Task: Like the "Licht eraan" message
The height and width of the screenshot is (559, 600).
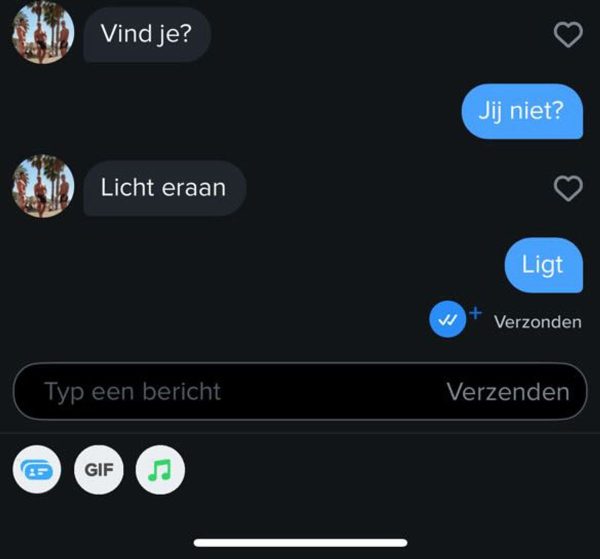Action: pos(568,188)
